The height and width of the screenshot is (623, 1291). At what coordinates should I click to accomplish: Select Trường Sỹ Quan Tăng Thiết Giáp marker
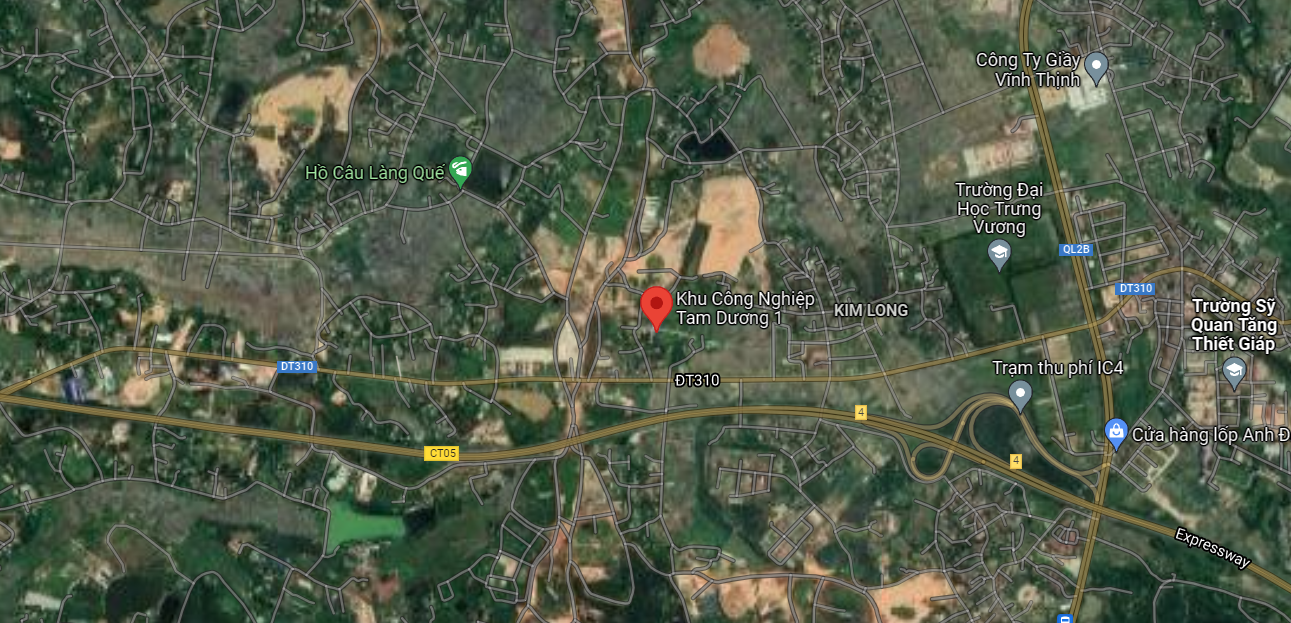pos(1234,372)
